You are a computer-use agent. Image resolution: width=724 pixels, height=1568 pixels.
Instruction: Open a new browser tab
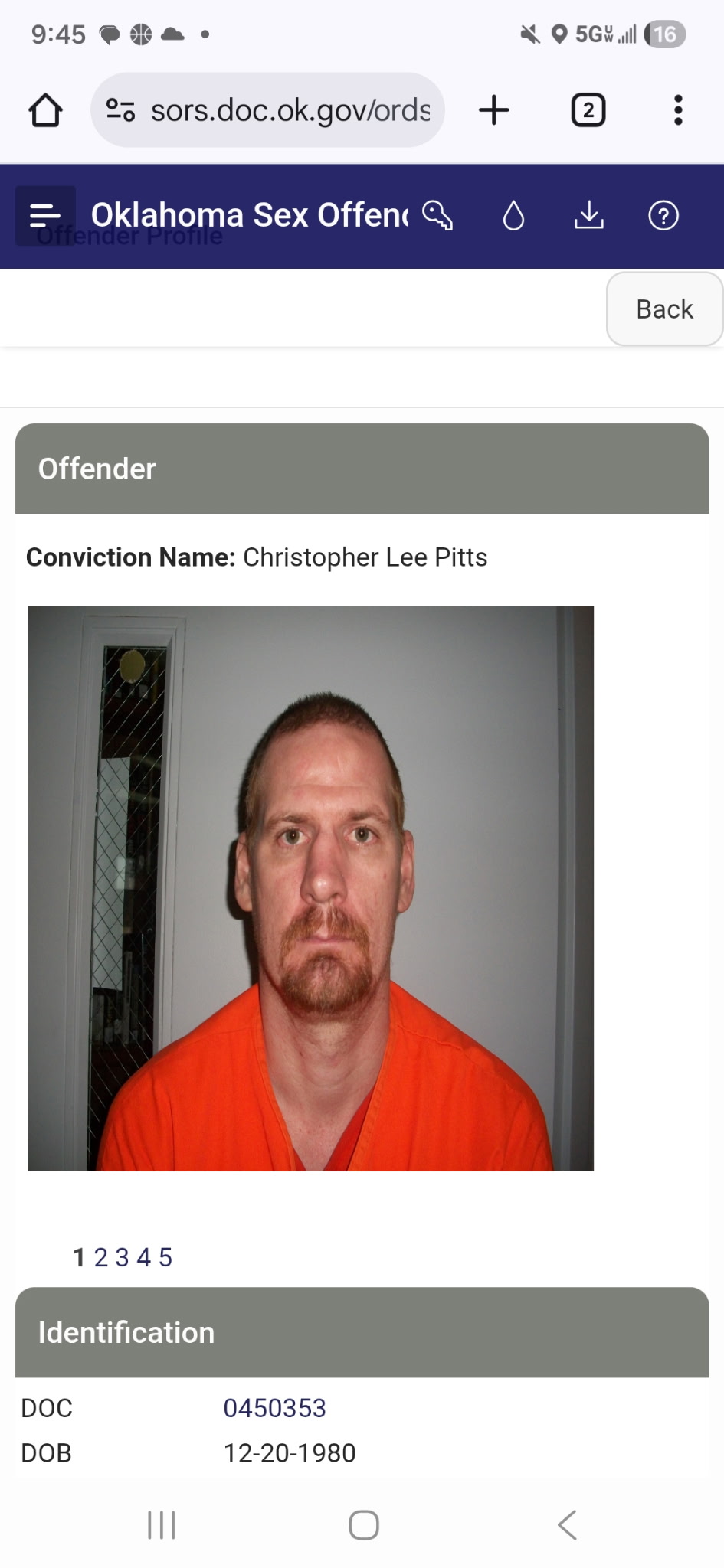[494, 110]
